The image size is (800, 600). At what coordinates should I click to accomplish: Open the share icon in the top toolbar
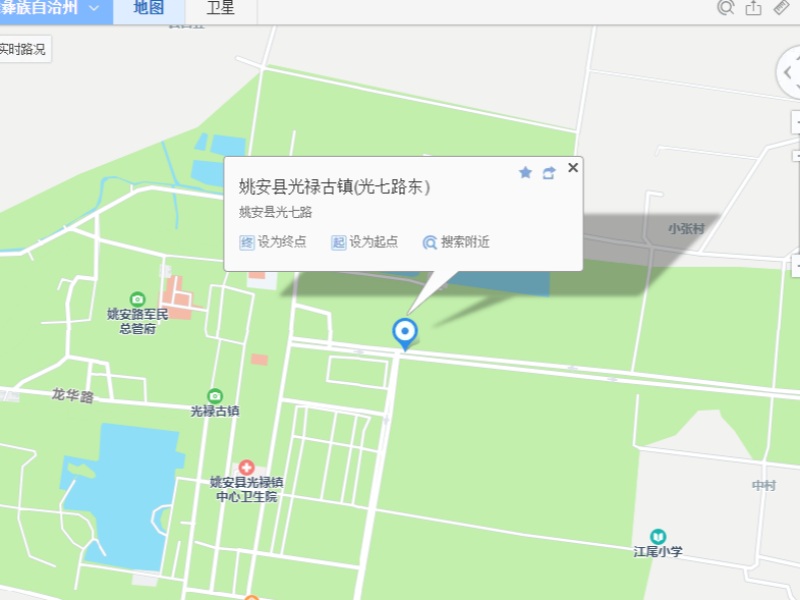pos(753,8)
